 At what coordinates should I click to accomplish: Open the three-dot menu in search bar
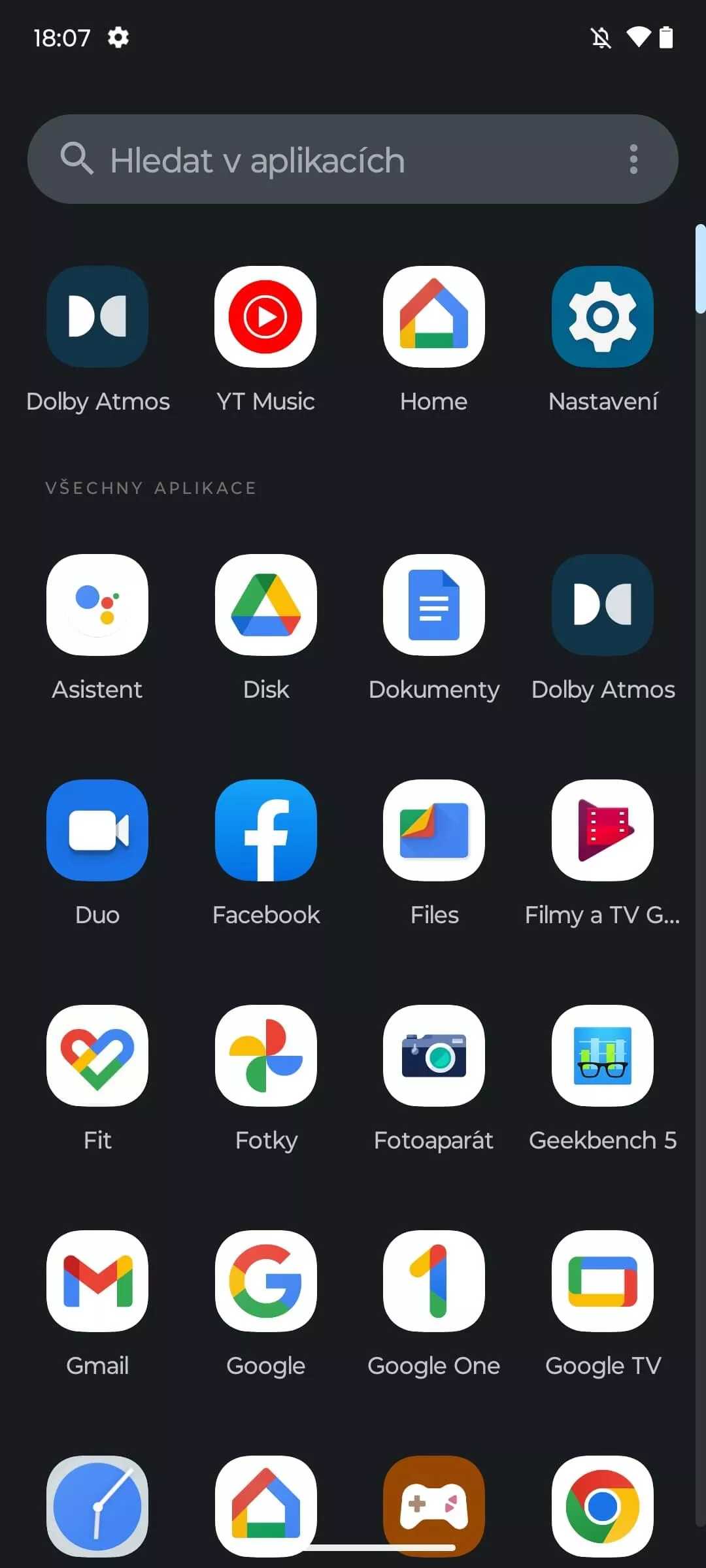pos(633,159)
